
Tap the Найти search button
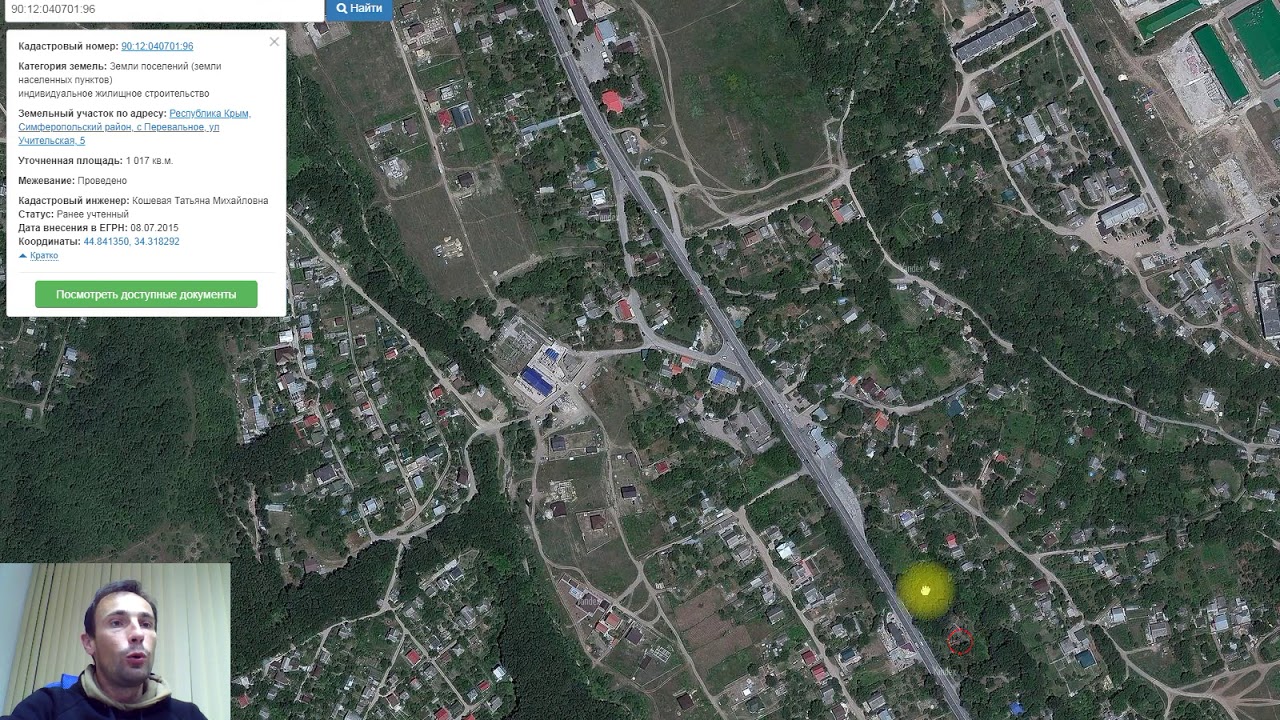coord(359,9)
